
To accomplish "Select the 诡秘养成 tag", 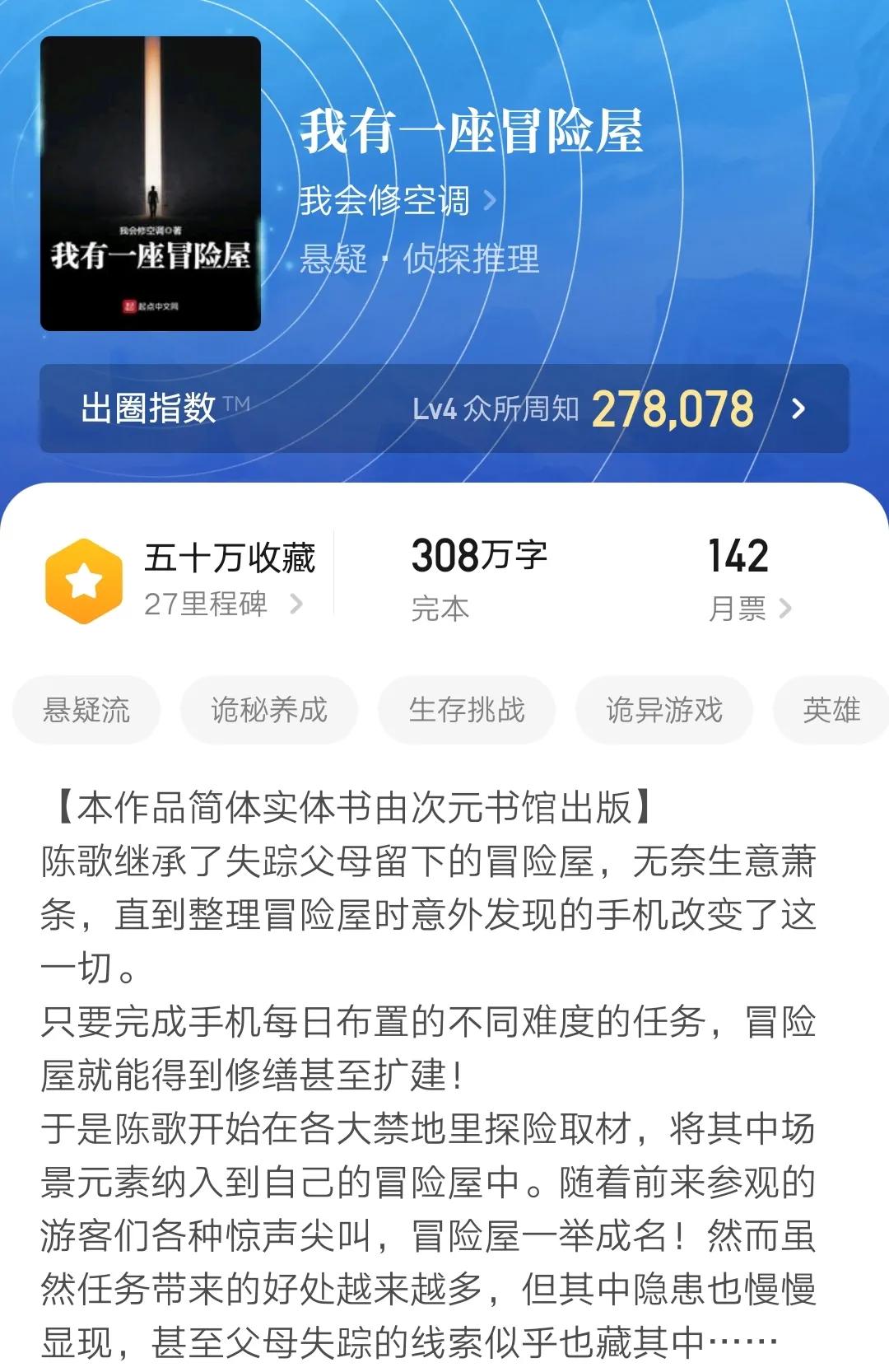I will click(x=269, y=709).
